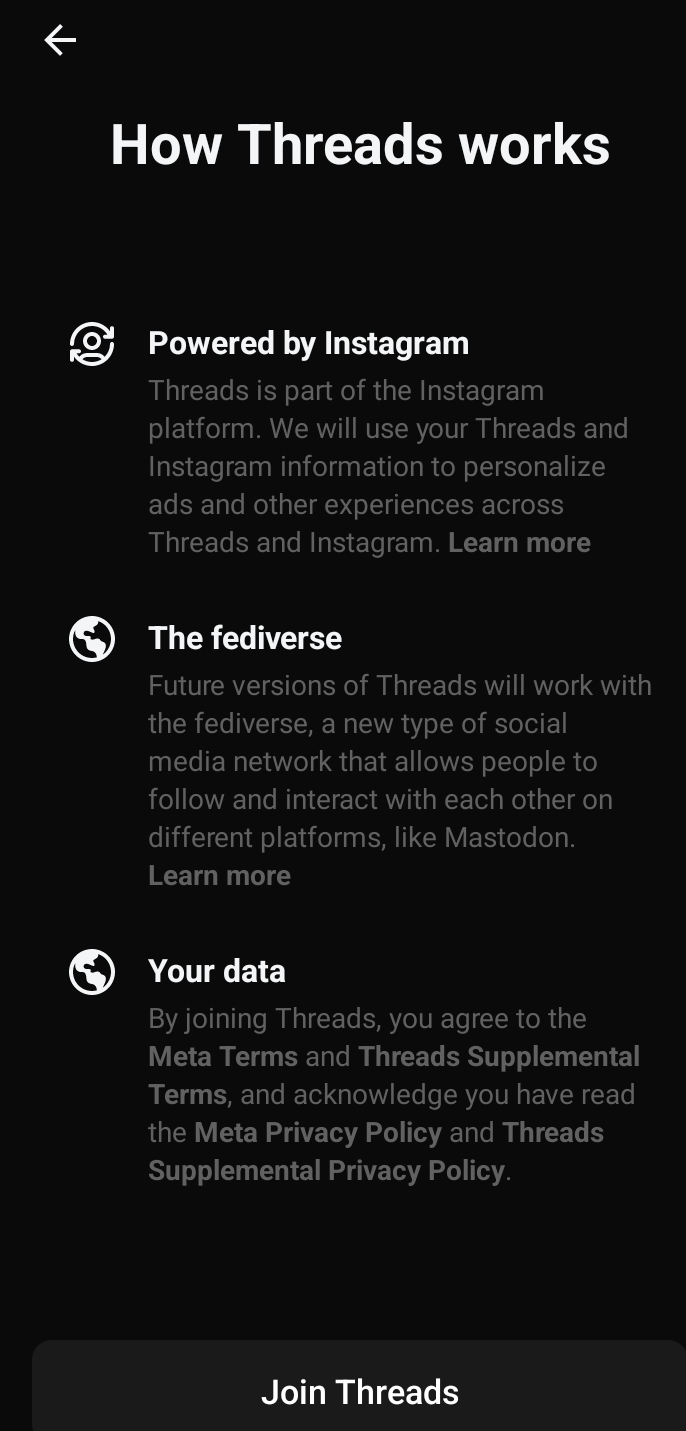The image size is (686, 1431).
Task: View the Meta Privacy Policy
Action: pyautogui.click(x=318, y=1133)
